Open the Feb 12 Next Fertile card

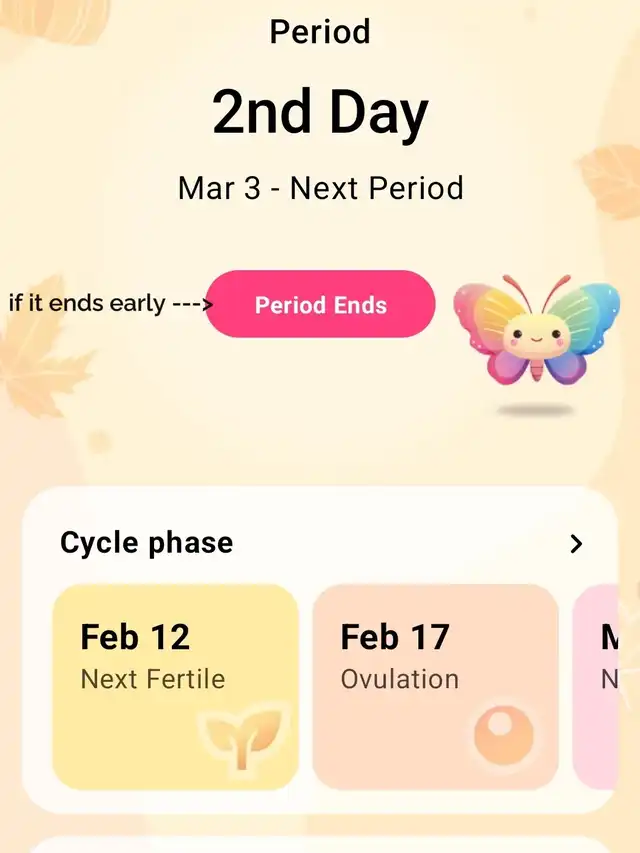[175, 687]
